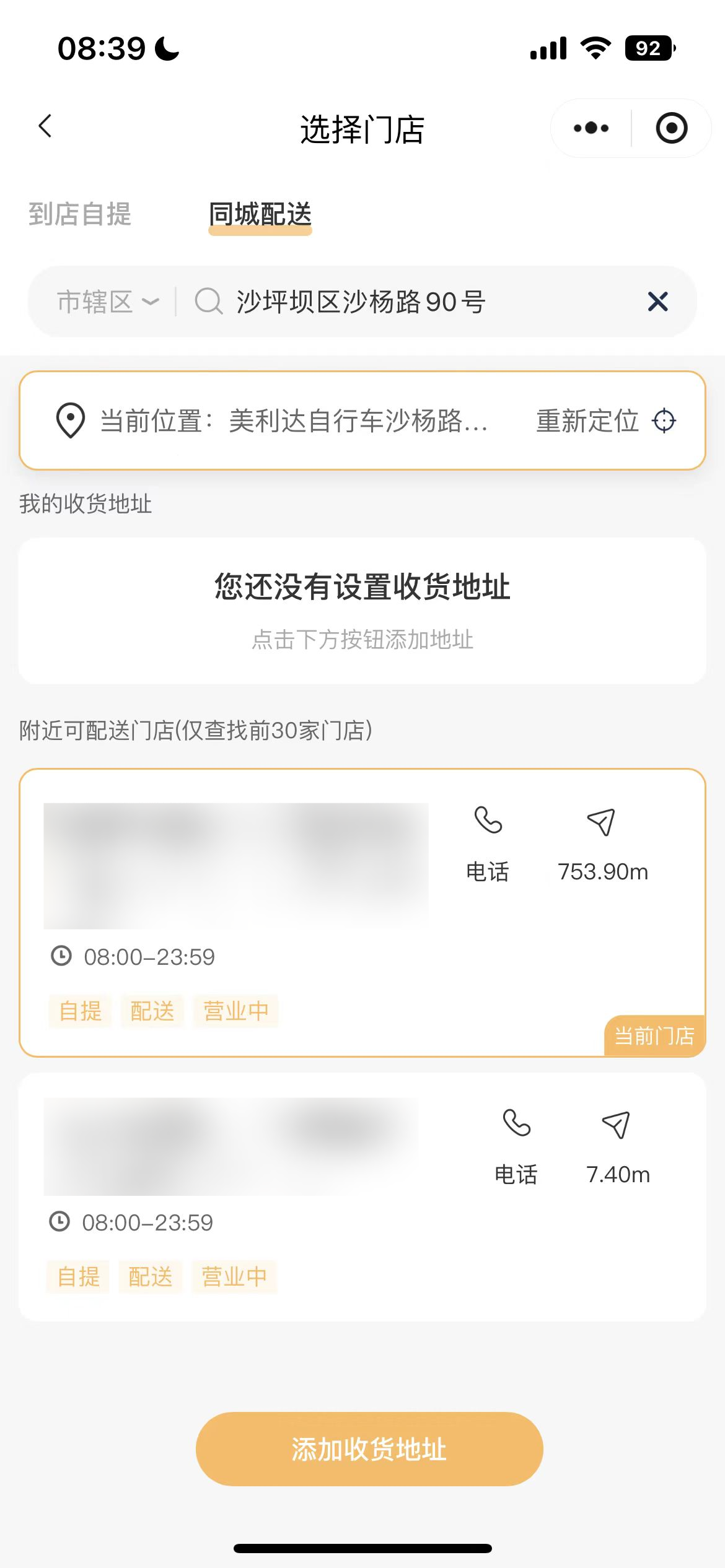Switch to the 到店自提 tab

pyautogui.click(x=80, y=214)
